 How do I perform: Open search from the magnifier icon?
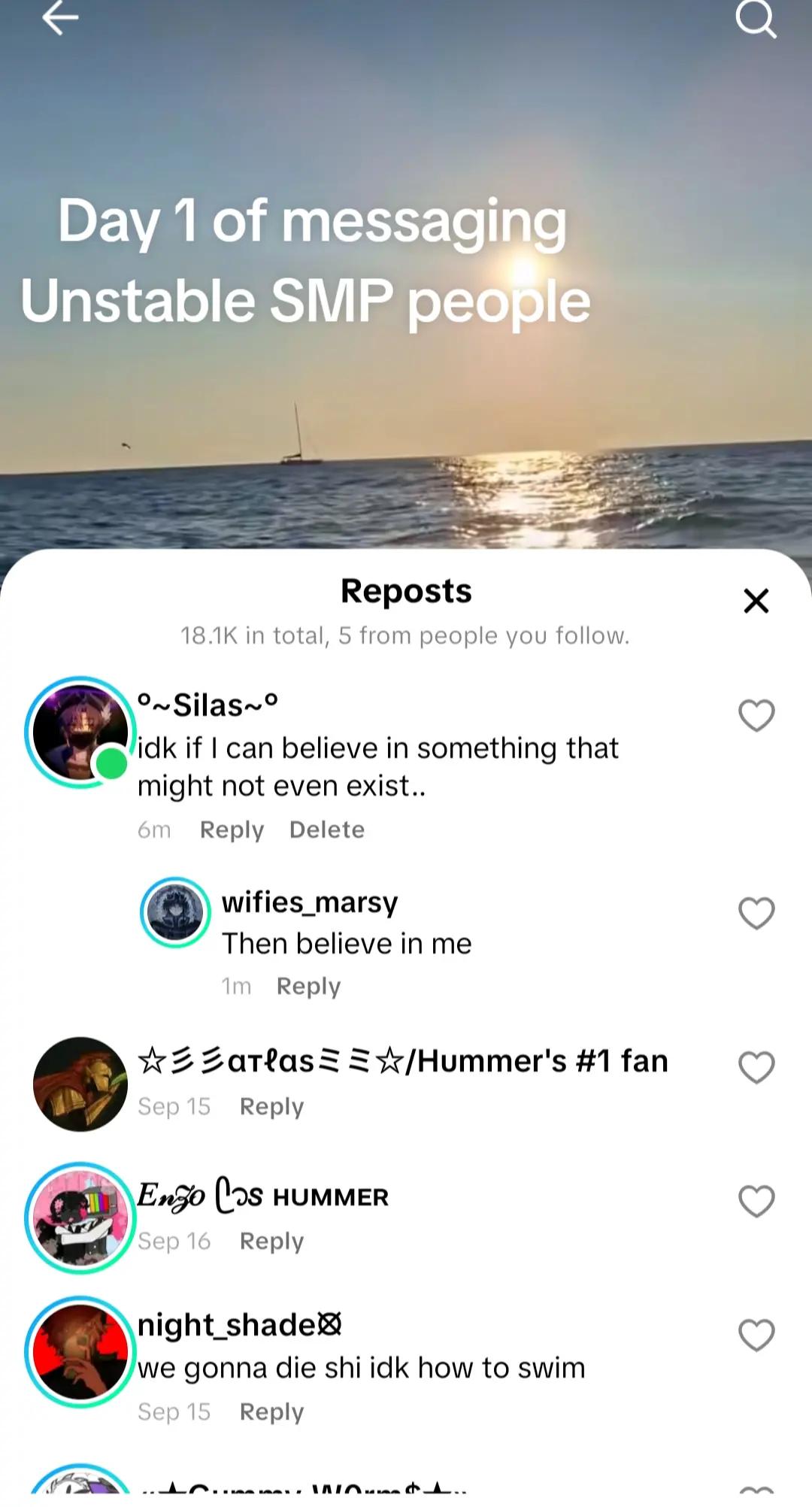[x=756, y=18]
